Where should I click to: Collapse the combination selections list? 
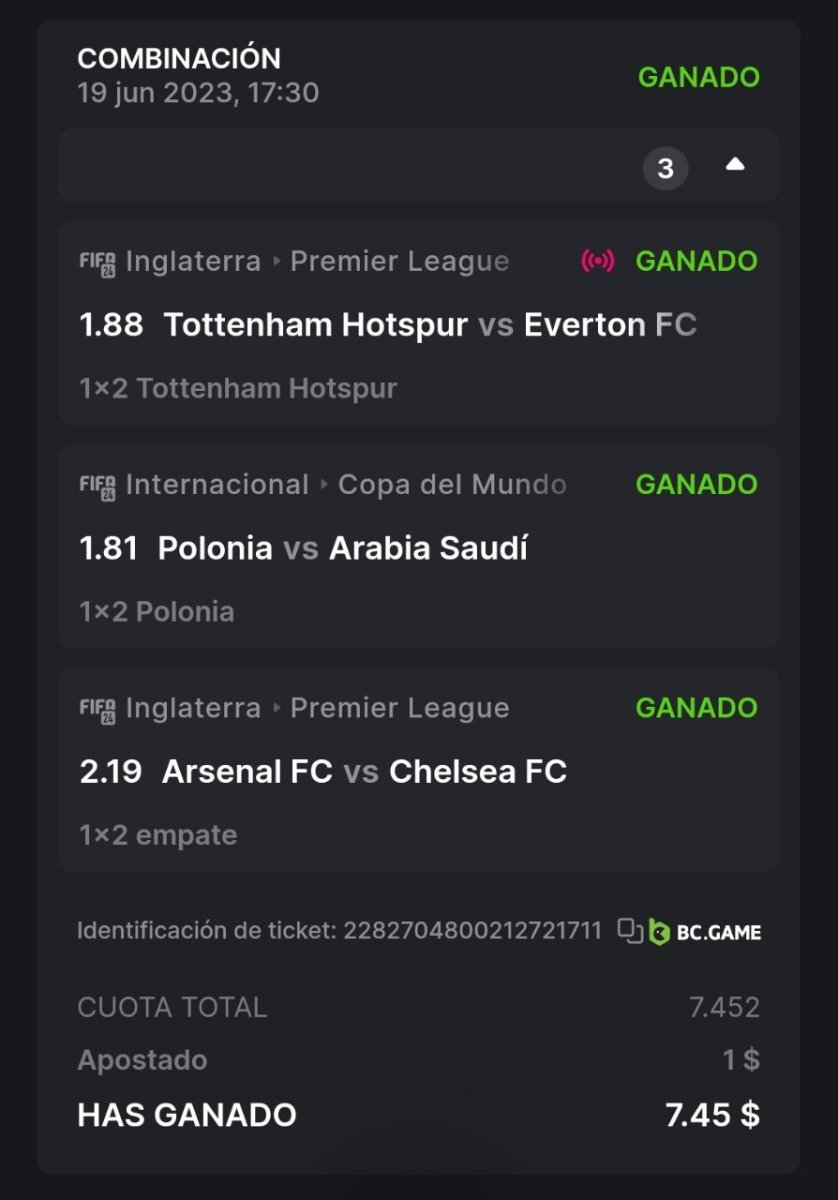point(735,165)
